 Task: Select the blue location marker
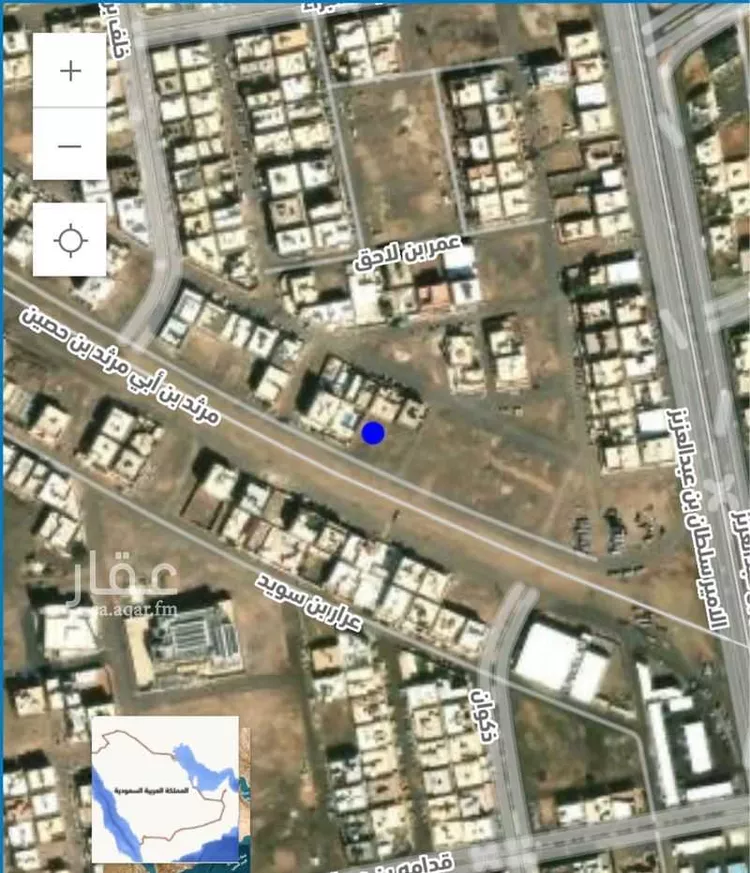(373, 433)
